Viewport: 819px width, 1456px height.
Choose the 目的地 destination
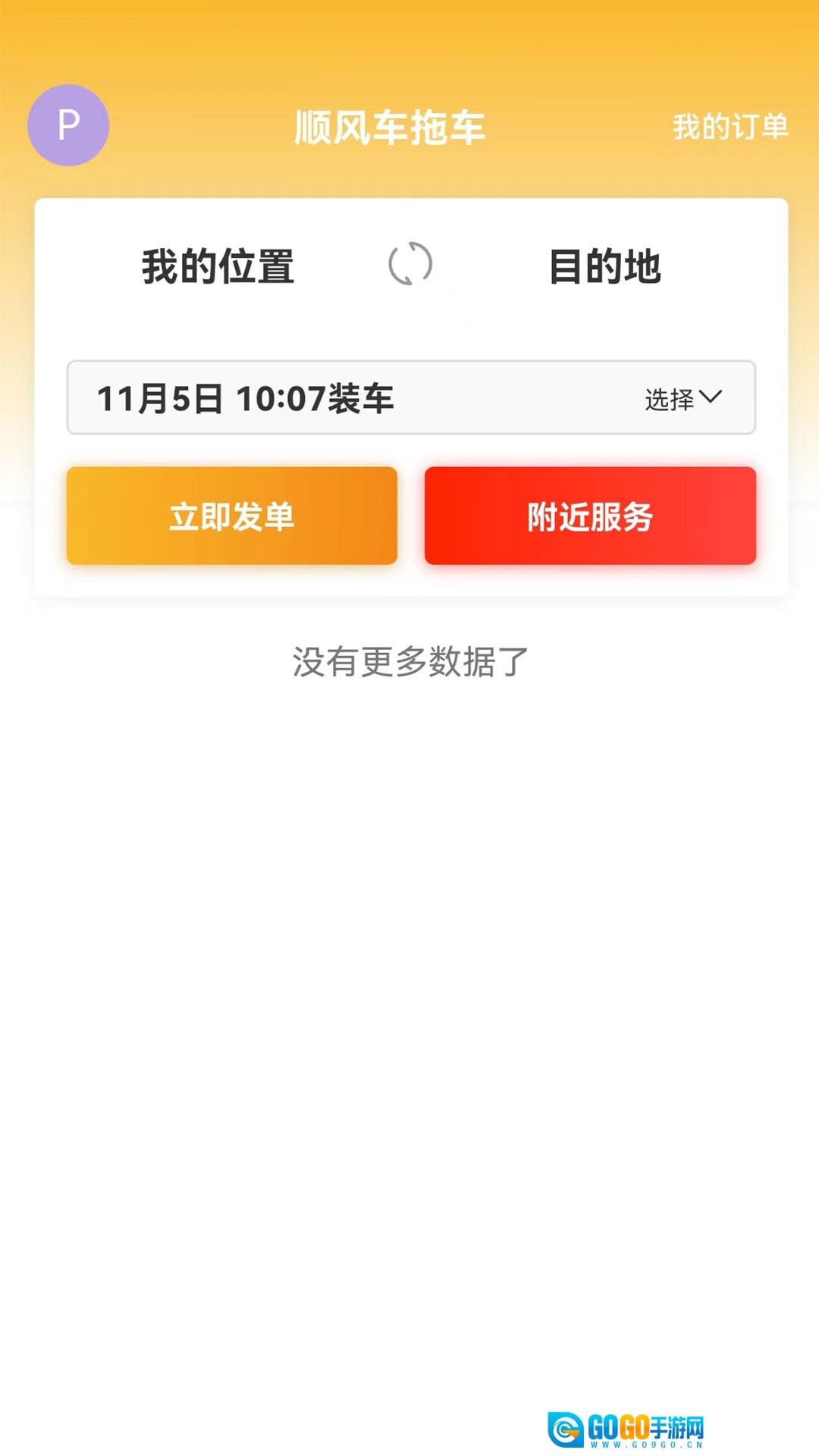pyautogui.click(x=604, y=266)
